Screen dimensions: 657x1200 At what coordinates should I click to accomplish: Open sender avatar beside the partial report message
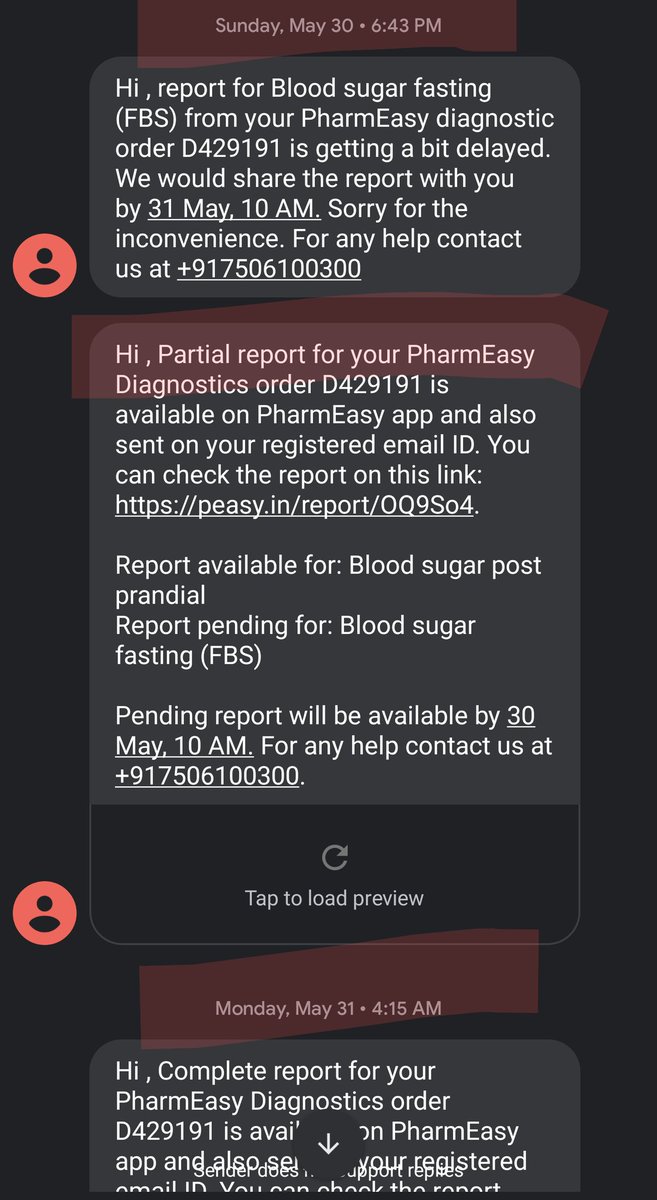44,913
